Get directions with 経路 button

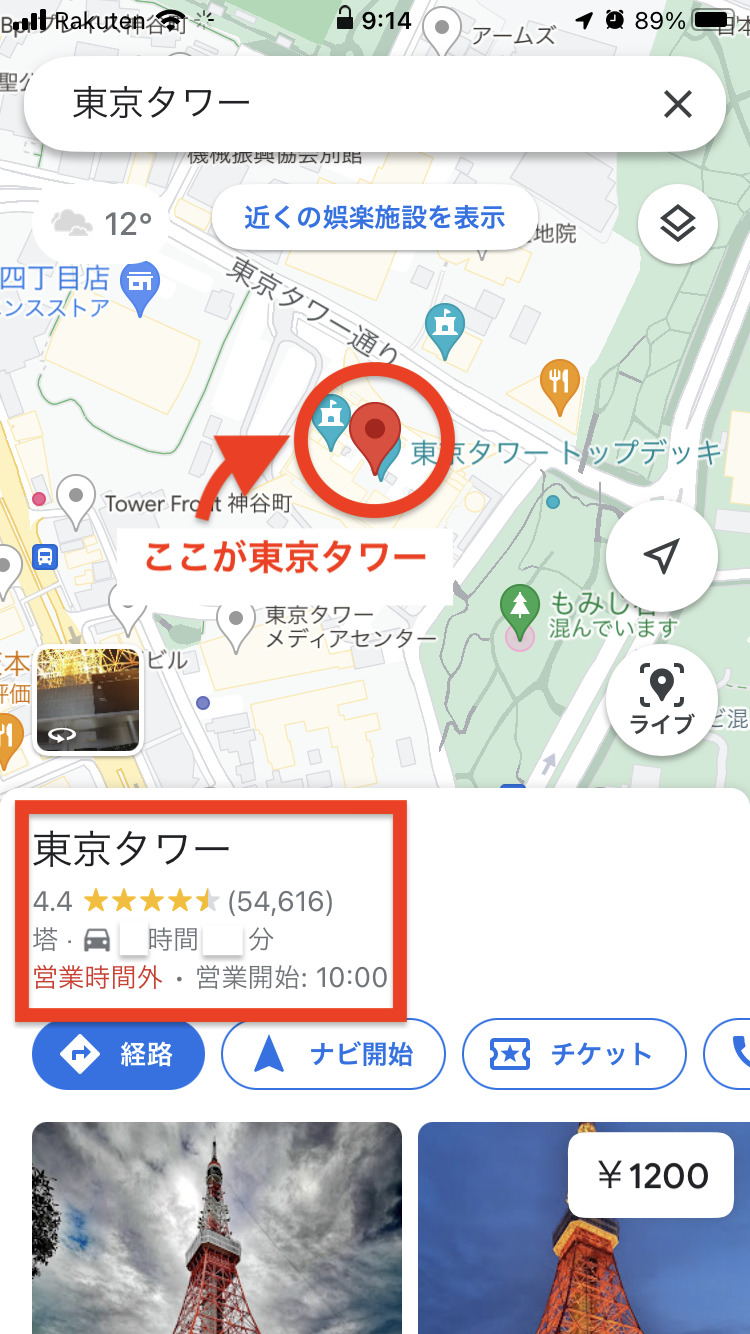118,1053
